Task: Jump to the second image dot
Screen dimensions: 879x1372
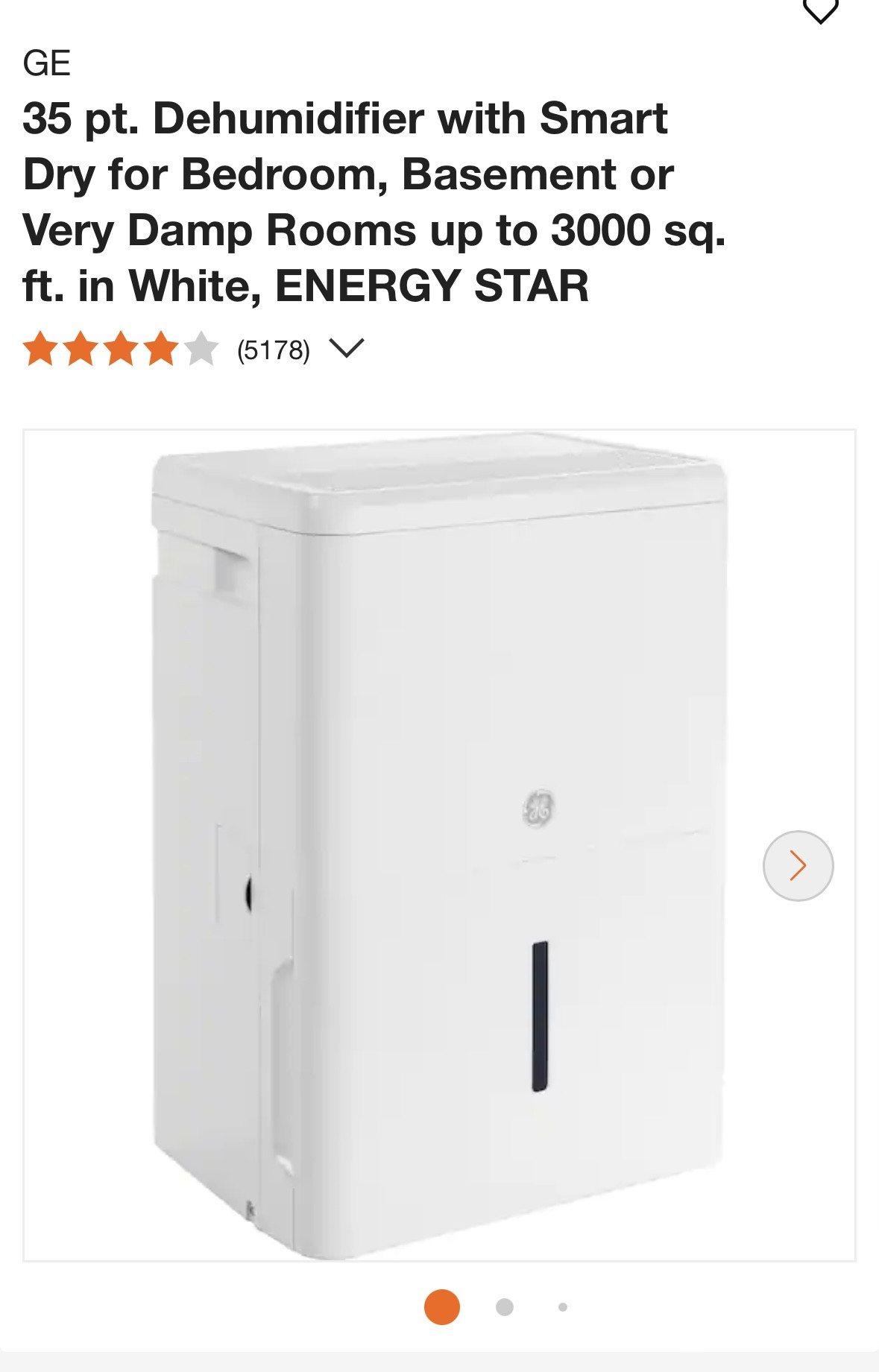Action: coord(505,1307)
